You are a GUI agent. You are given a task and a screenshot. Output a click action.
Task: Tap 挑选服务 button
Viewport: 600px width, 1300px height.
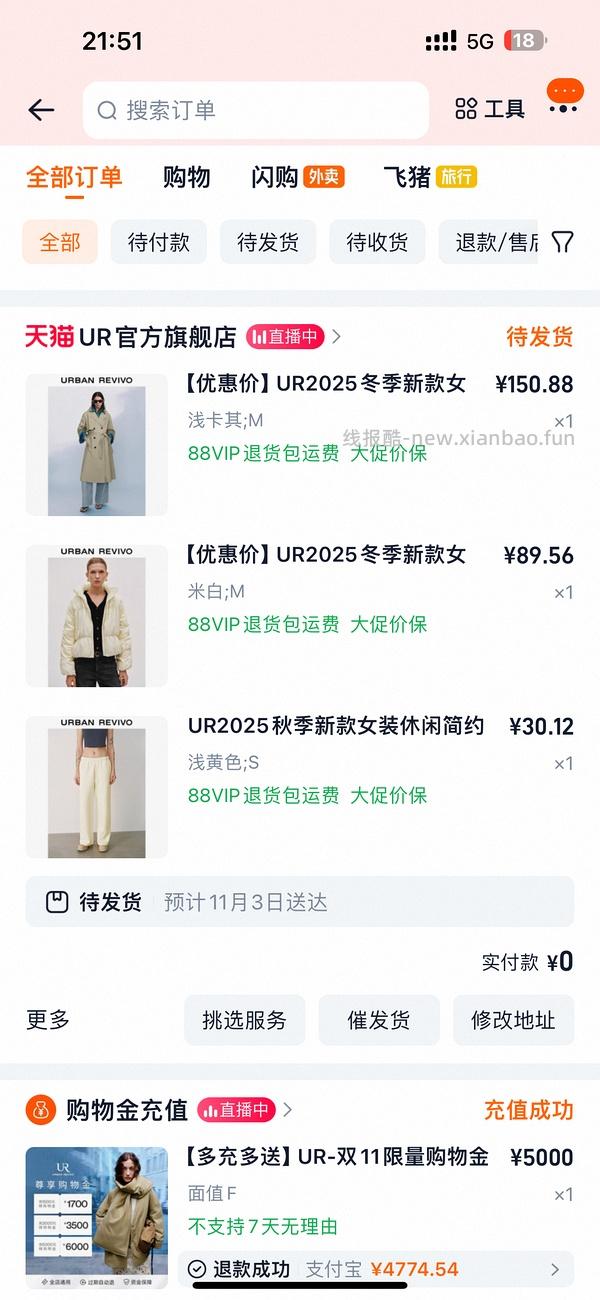coord(244,1020)
